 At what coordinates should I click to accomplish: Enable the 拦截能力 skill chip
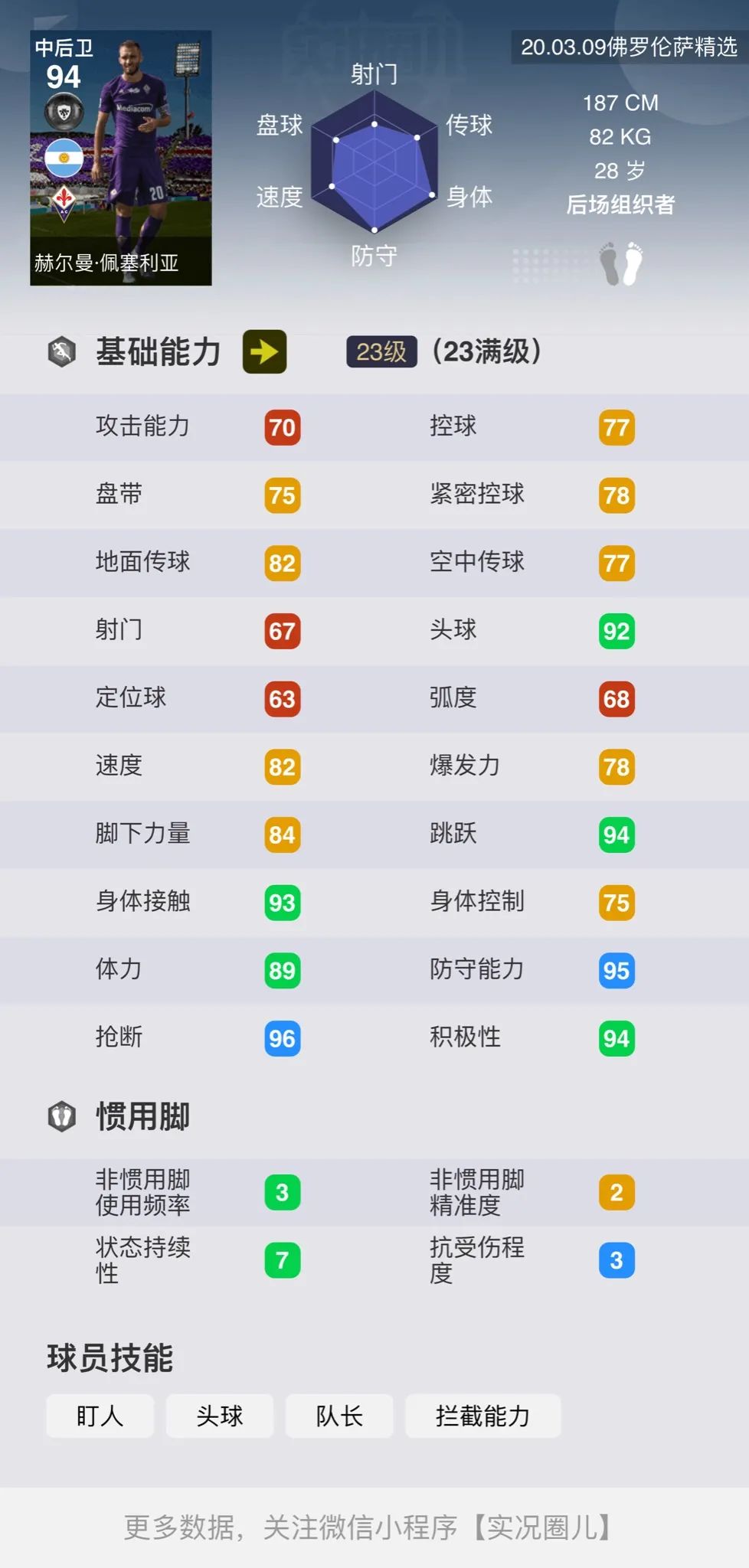tap(482, 1417)
